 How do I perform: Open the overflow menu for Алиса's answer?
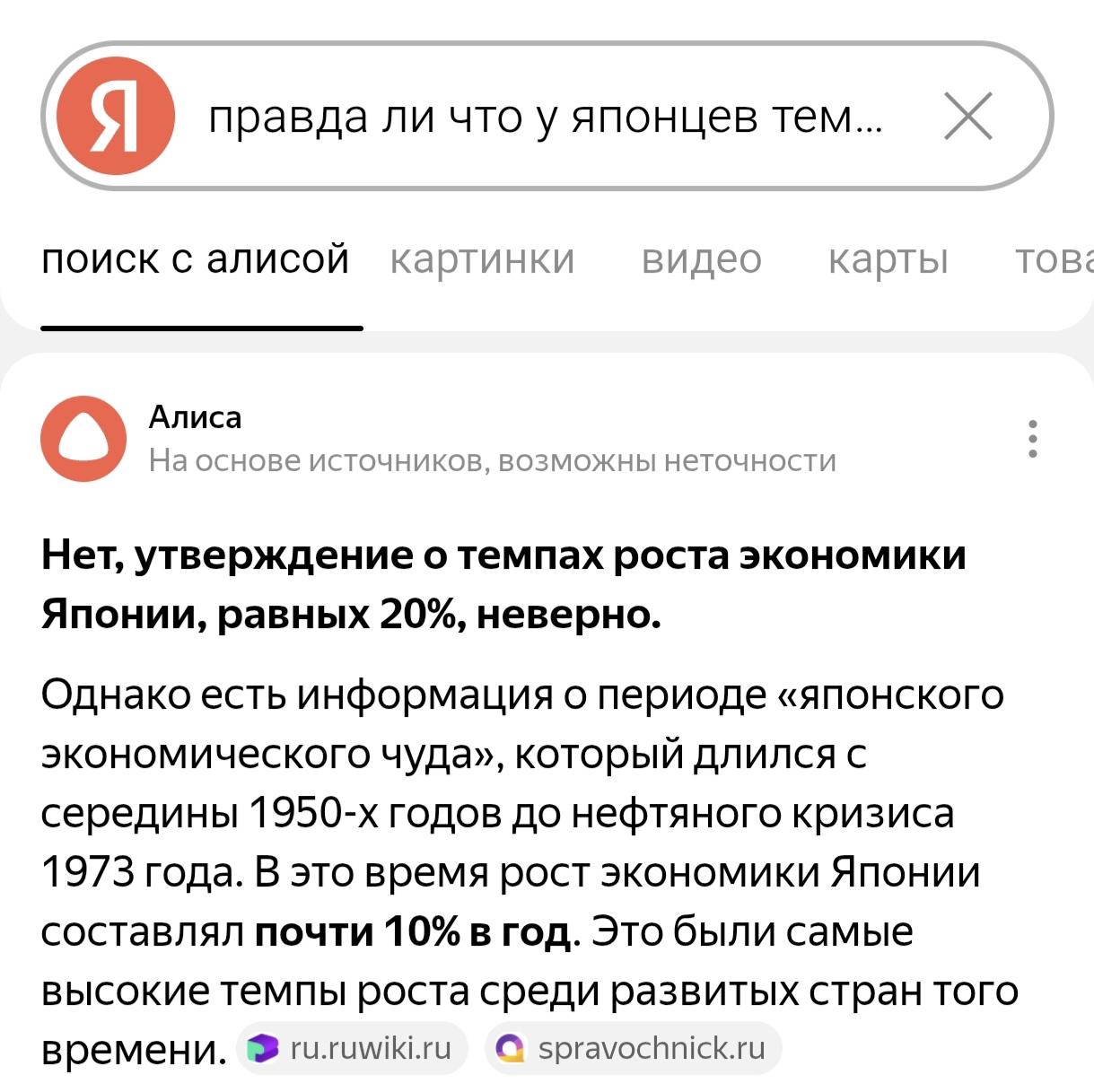(x=1033, y=439)
